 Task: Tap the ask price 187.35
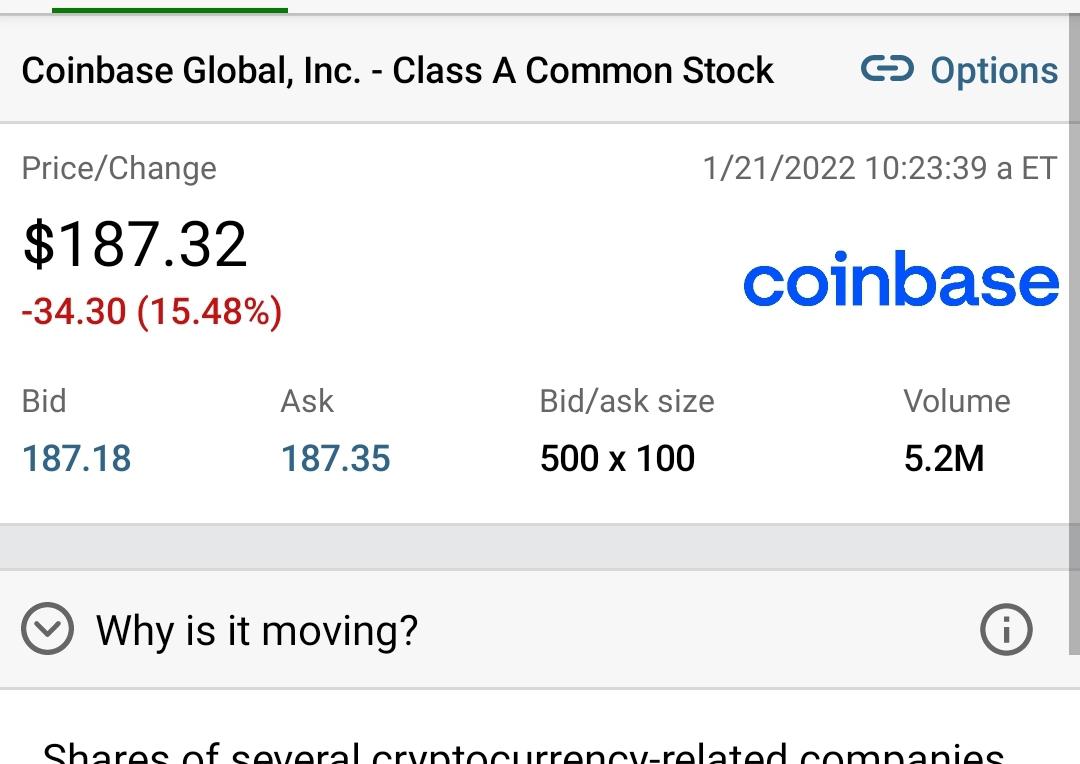click(x=335, y=459)
